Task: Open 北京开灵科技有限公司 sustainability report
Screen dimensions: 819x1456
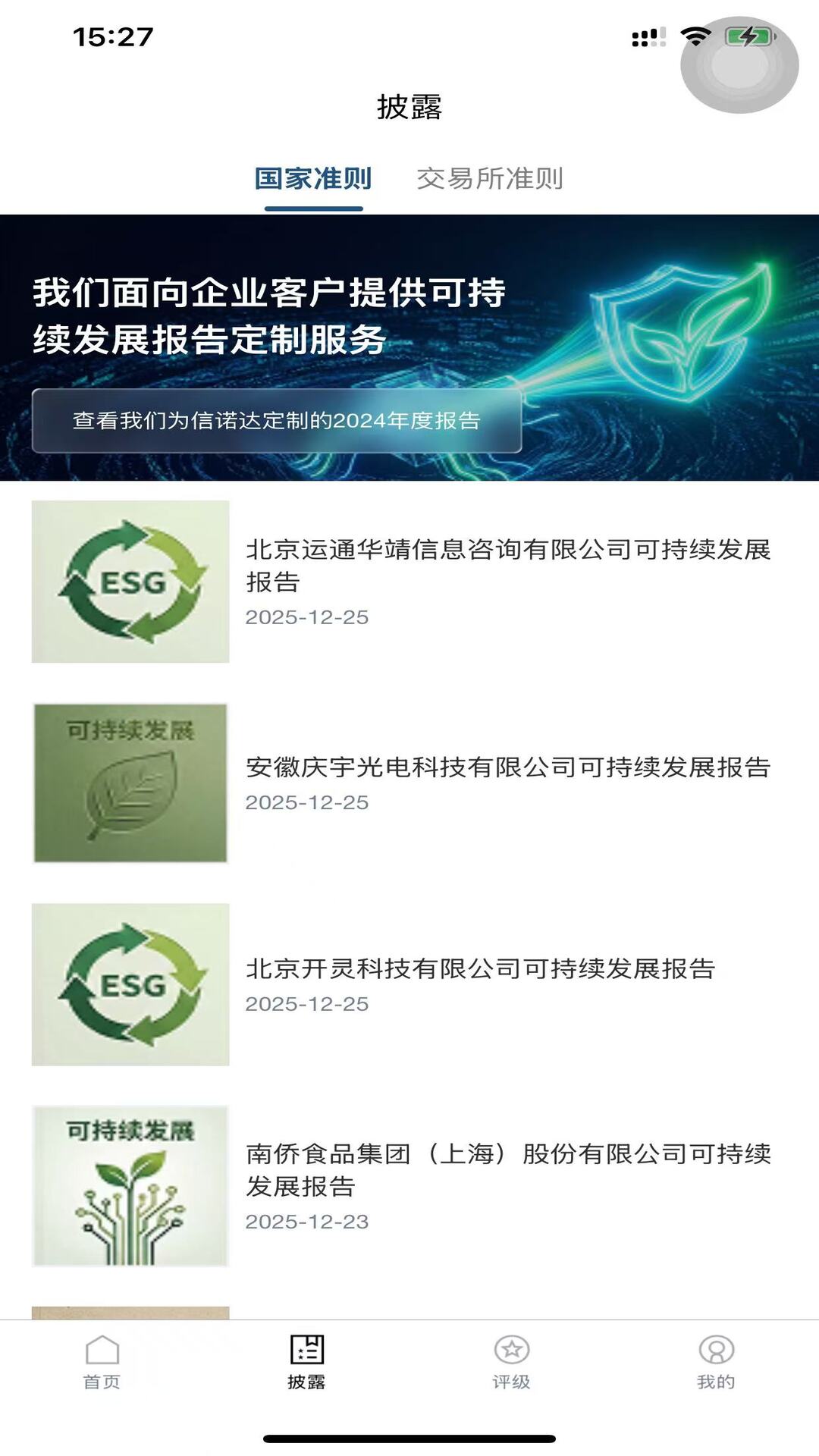Action: point(483,968)
